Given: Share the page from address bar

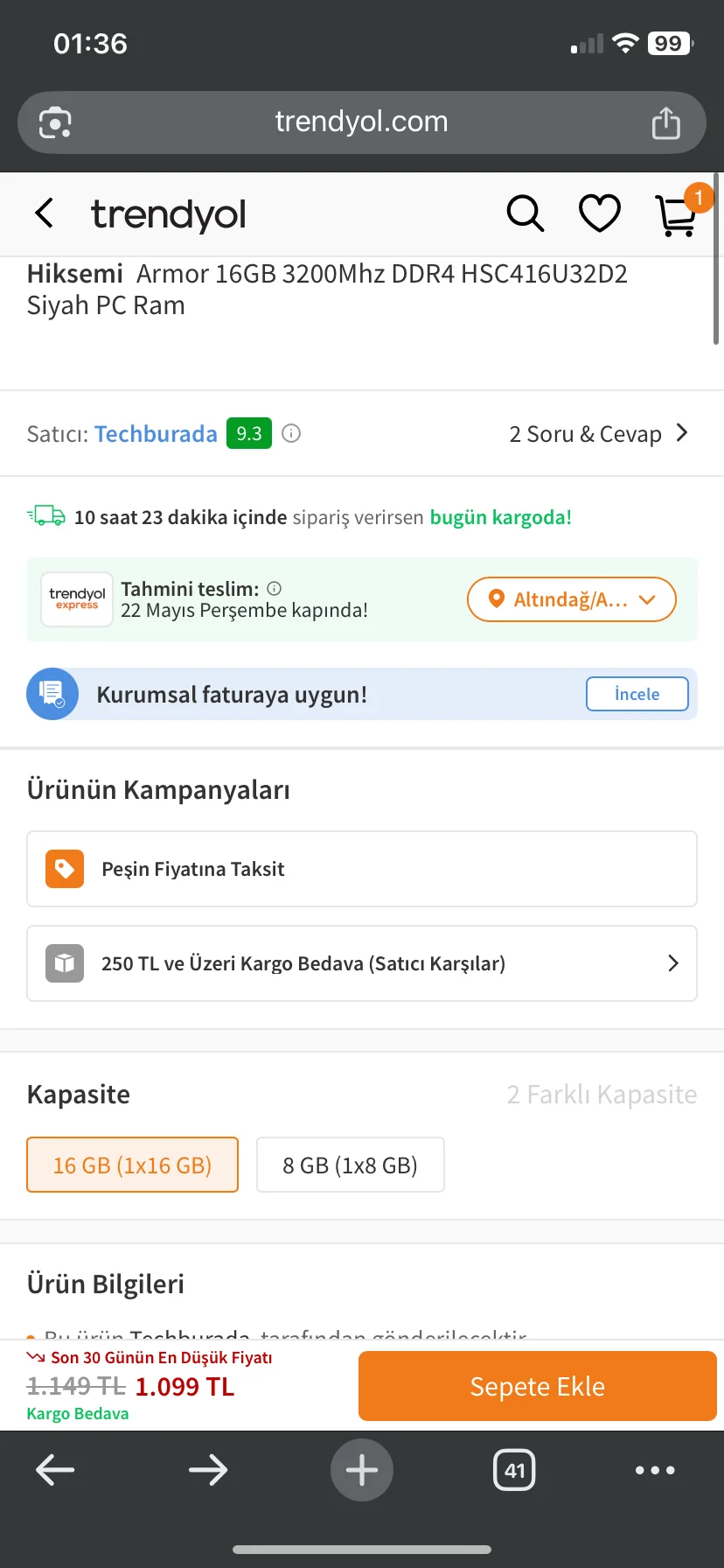Looking at the screenshot, I should pos(665,122).
